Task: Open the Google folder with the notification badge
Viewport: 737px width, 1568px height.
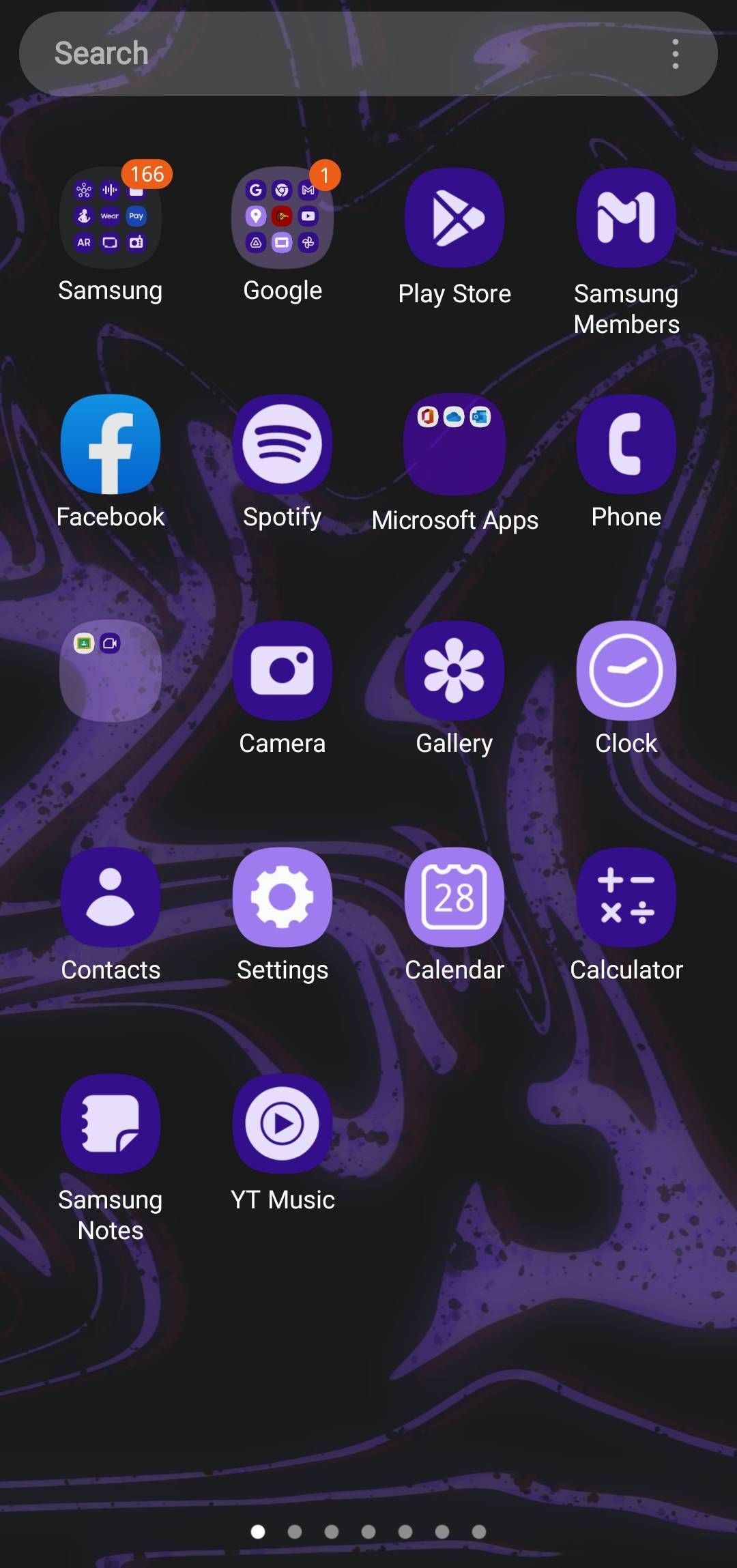Action: point(283,217)
